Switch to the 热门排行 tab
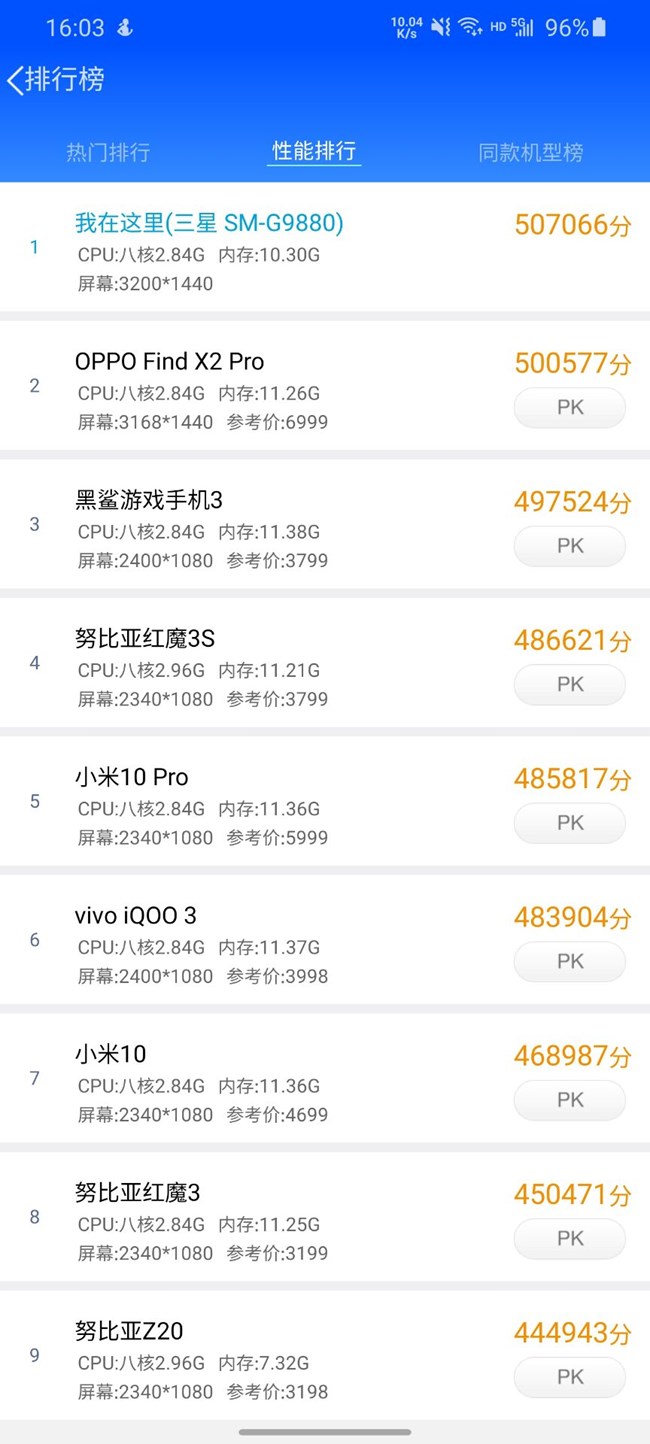650x1444 pixels. pyautogui.click(x=108, y=153)
